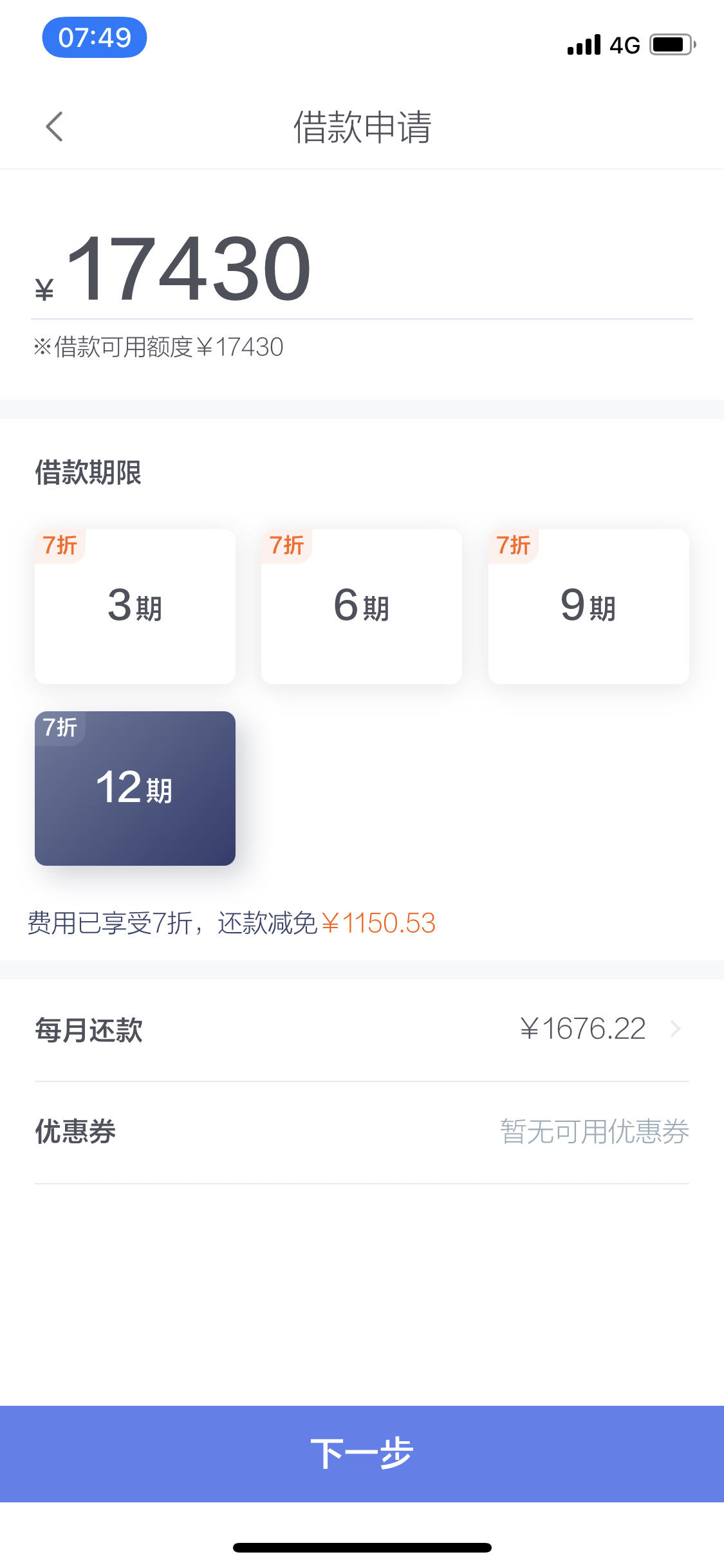Tap the 4G signal indicator
This screenshot has height=1568, width=724.
(623, 44)
